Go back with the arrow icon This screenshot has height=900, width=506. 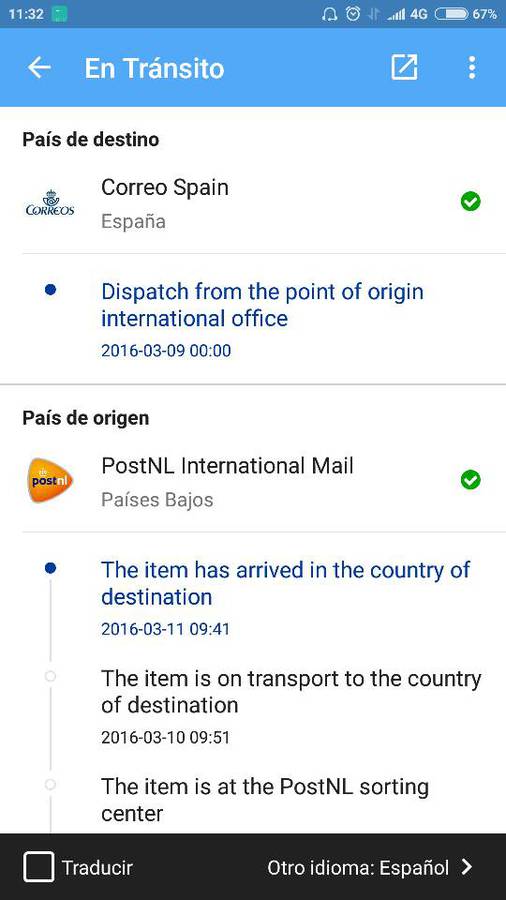pyautogui.click(x=39, y=68)
